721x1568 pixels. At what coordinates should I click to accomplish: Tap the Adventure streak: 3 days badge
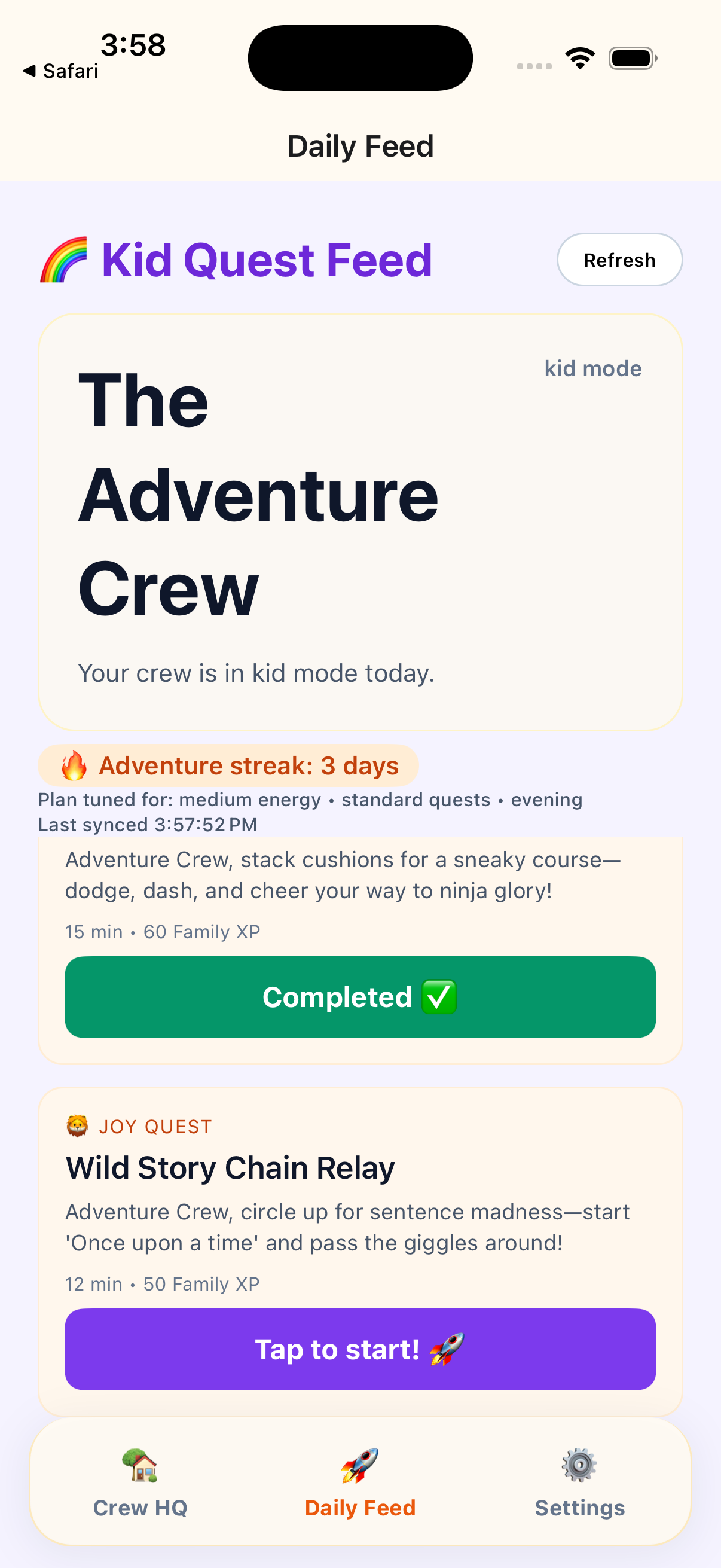pos(228,765)
